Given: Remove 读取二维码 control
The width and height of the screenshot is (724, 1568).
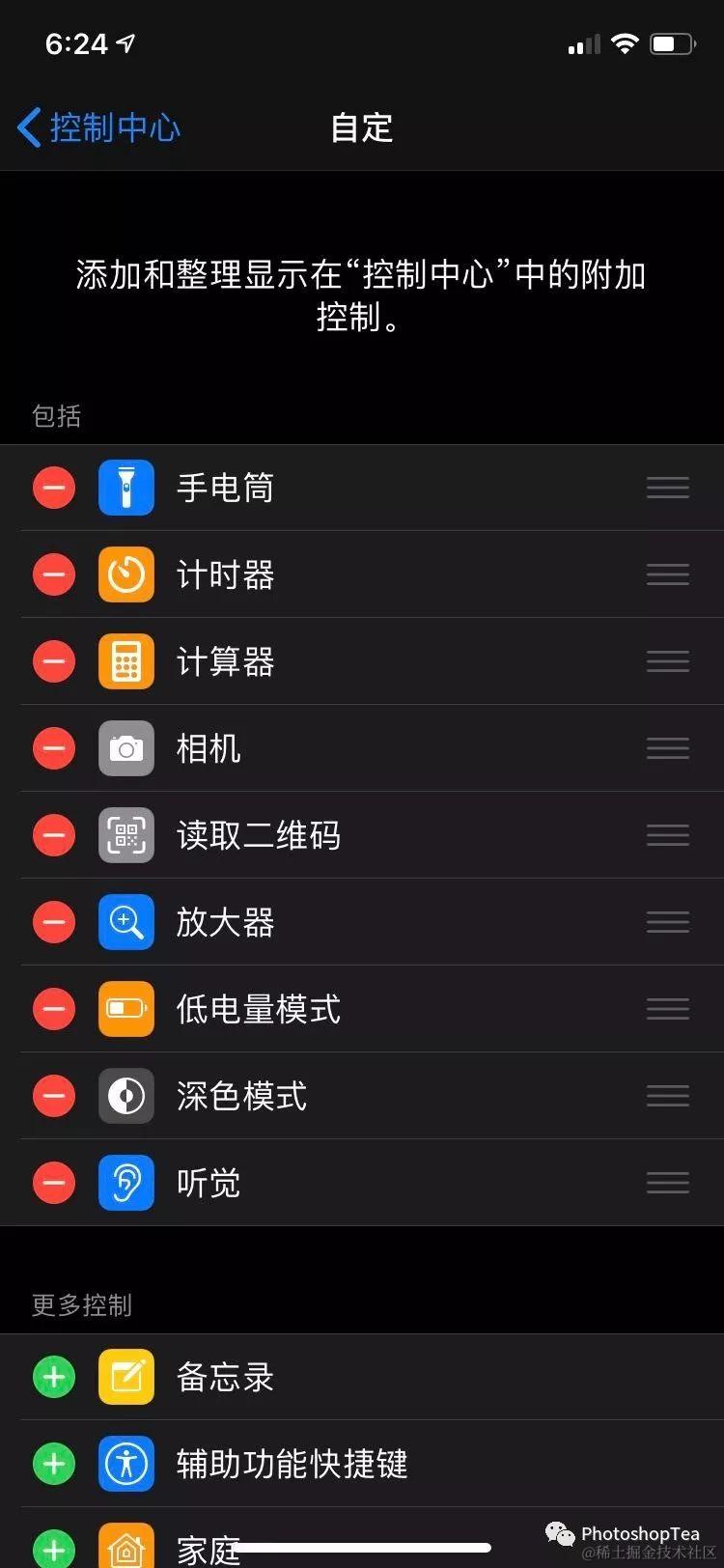Looking at the screenshot, I should pos(54,835).
